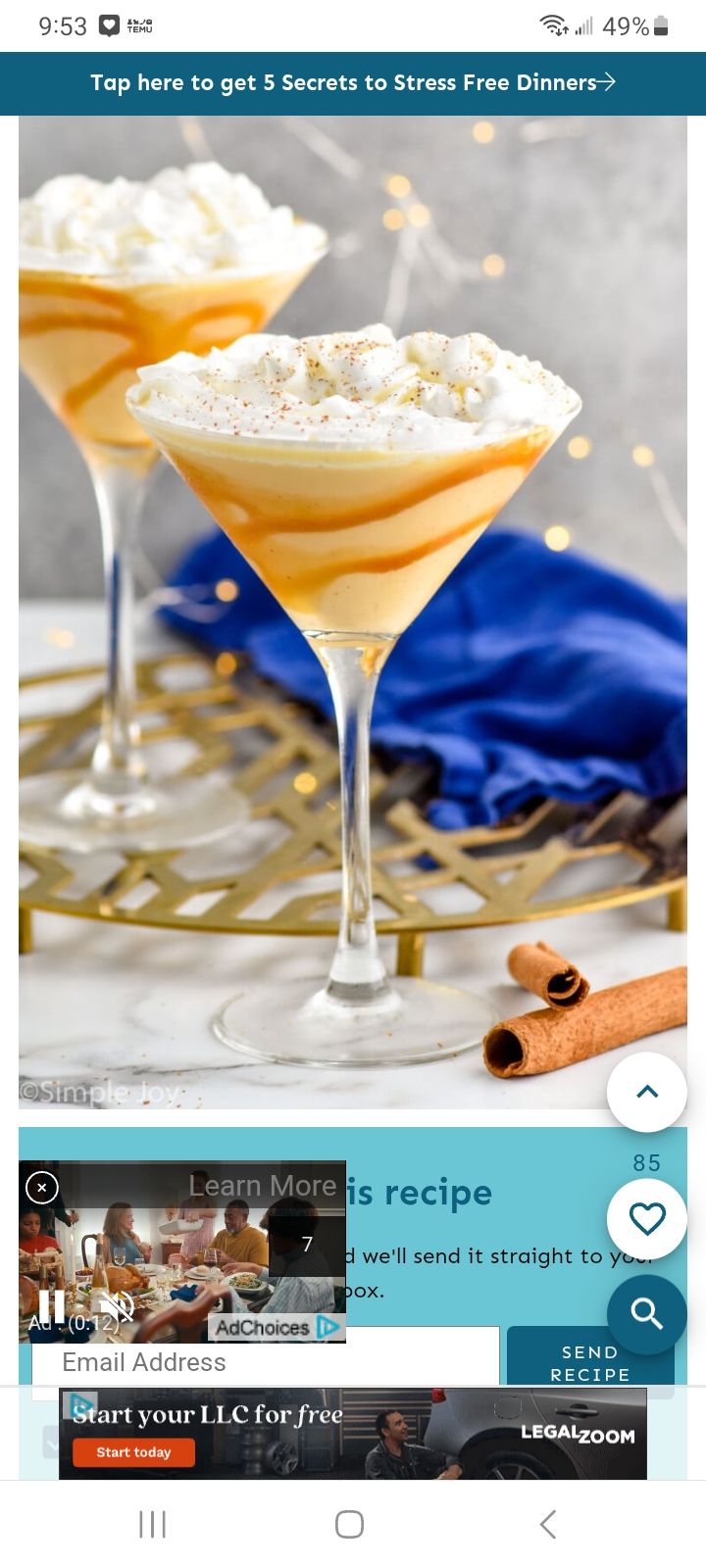Viewport: 706px width, 1568px height.
Task: Open the AdChoices info
Action: coord(275,1328)
